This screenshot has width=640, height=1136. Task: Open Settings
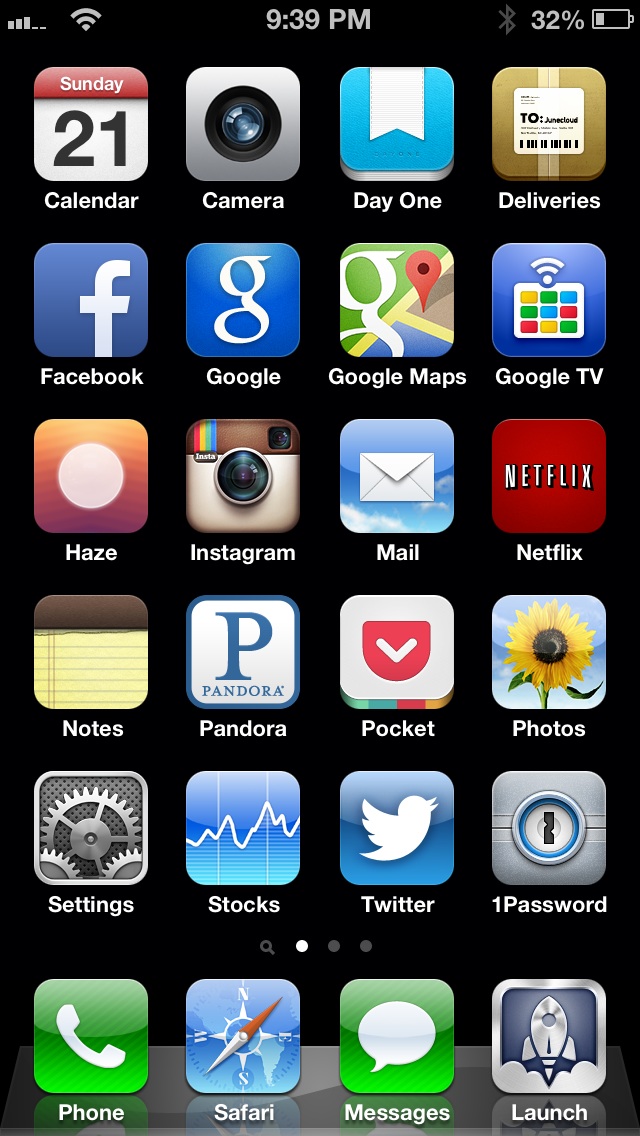coord(91,828)
